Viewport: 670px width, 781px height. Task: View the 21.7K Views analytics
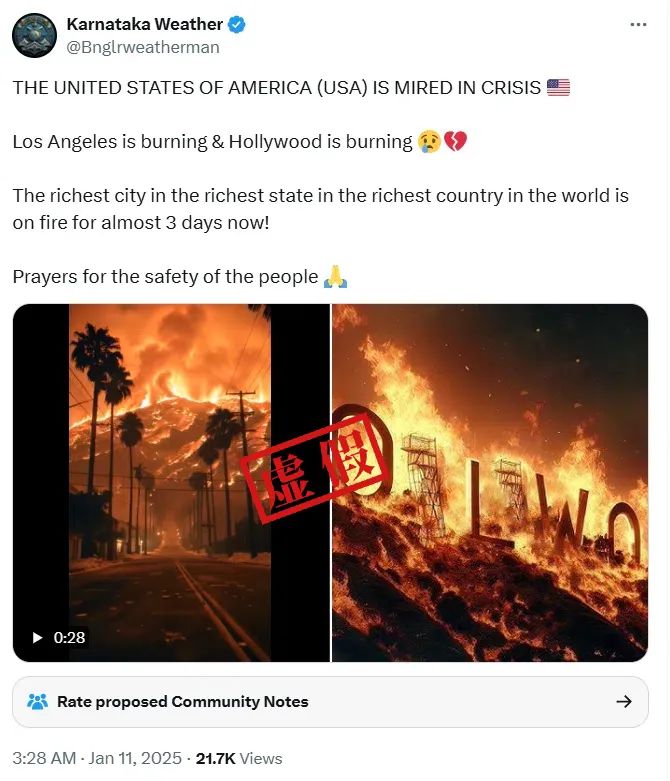(239, 759)
